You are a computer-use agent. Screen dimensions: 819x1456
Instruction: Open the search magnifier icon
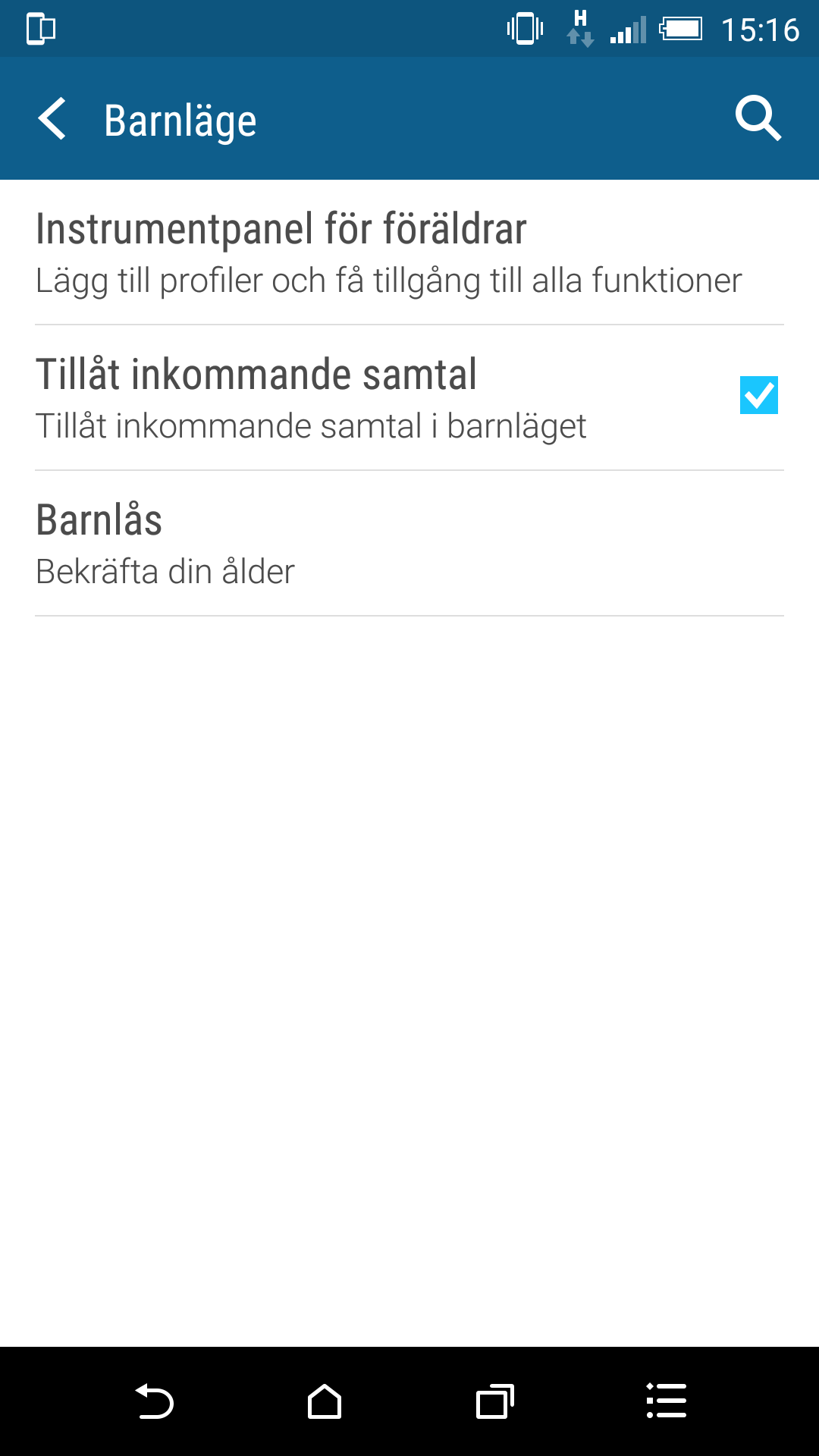758,119
